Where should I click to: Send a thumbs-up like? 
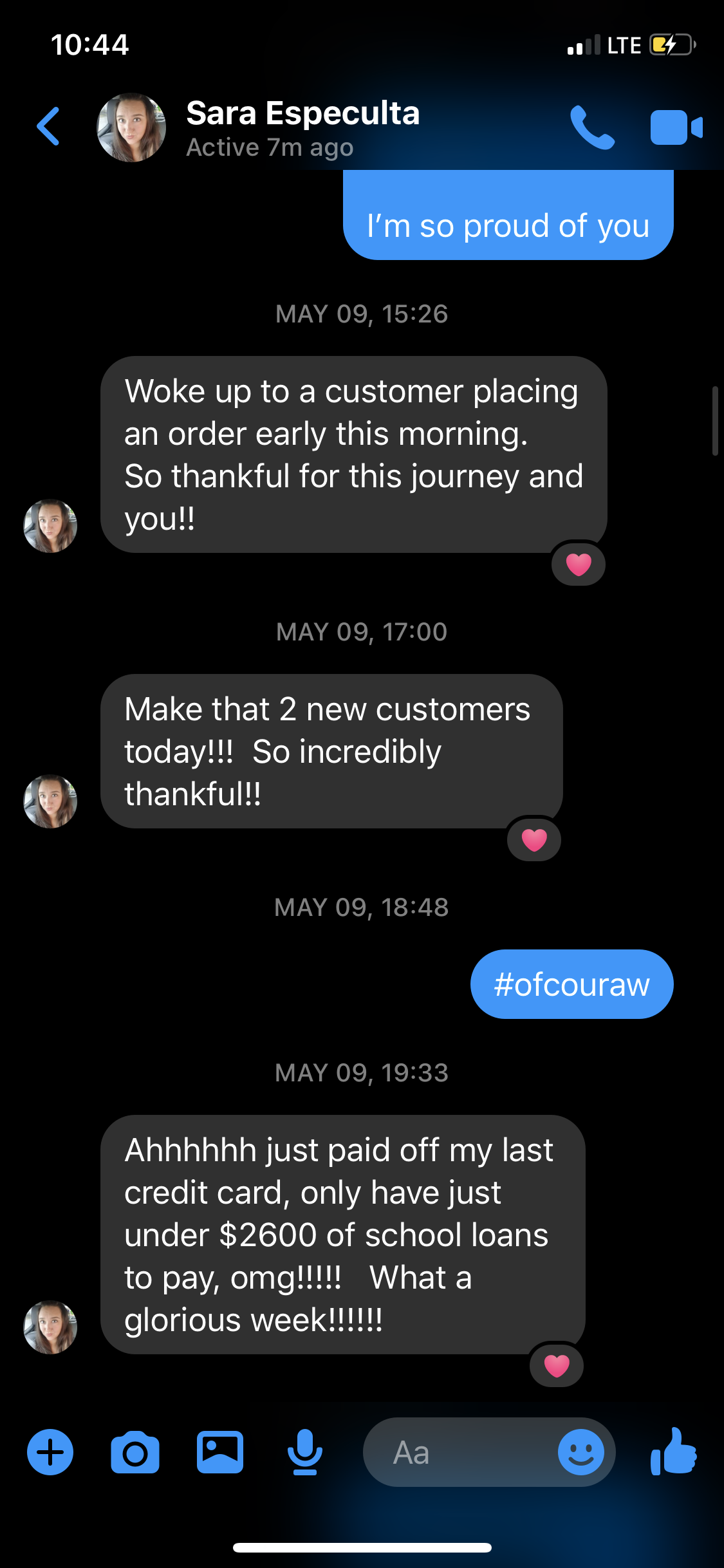coord(674,1452)
